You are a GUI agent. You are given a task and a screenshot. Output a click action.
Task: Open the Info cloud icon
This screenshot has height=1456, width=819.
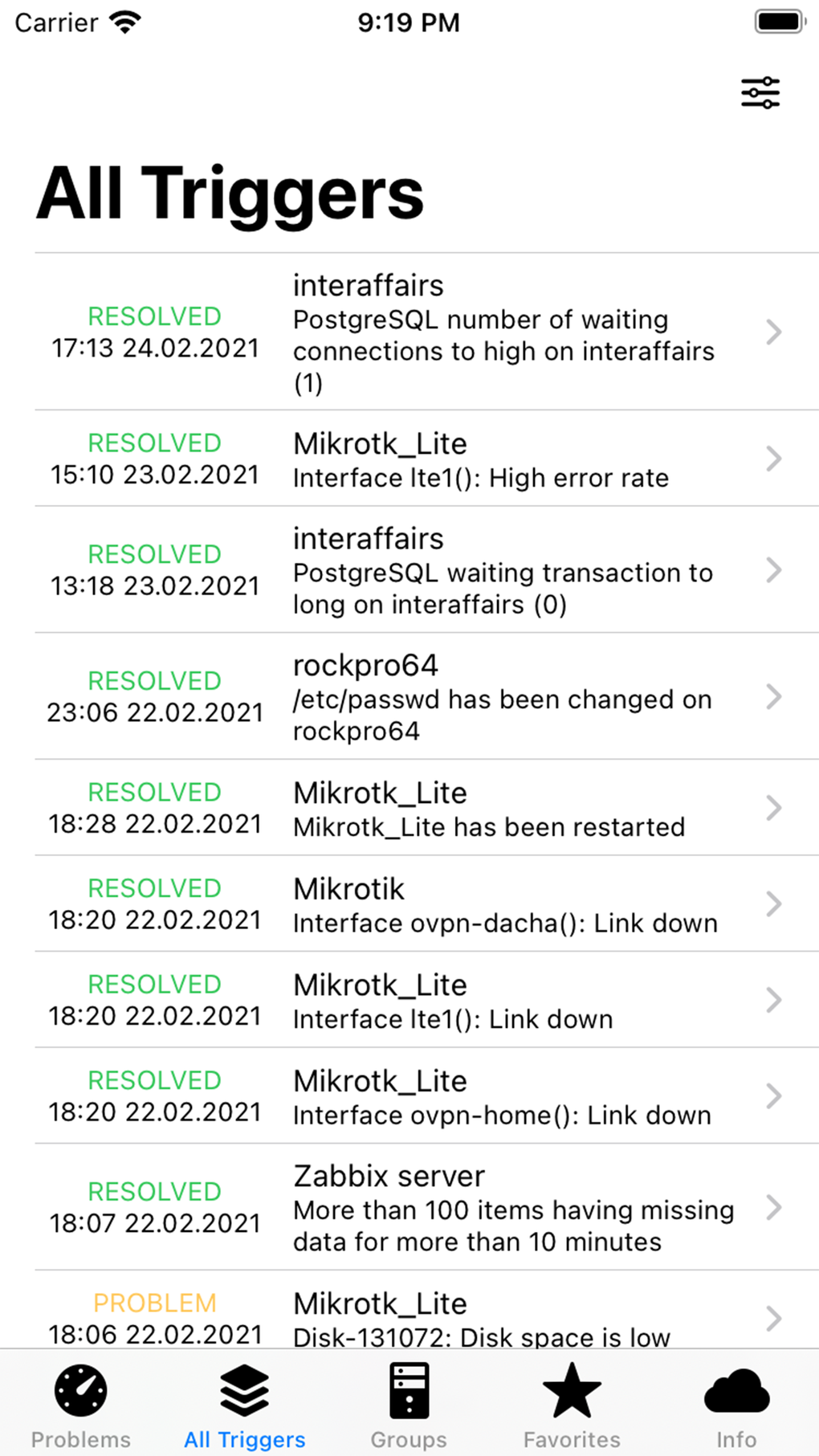735,1391
